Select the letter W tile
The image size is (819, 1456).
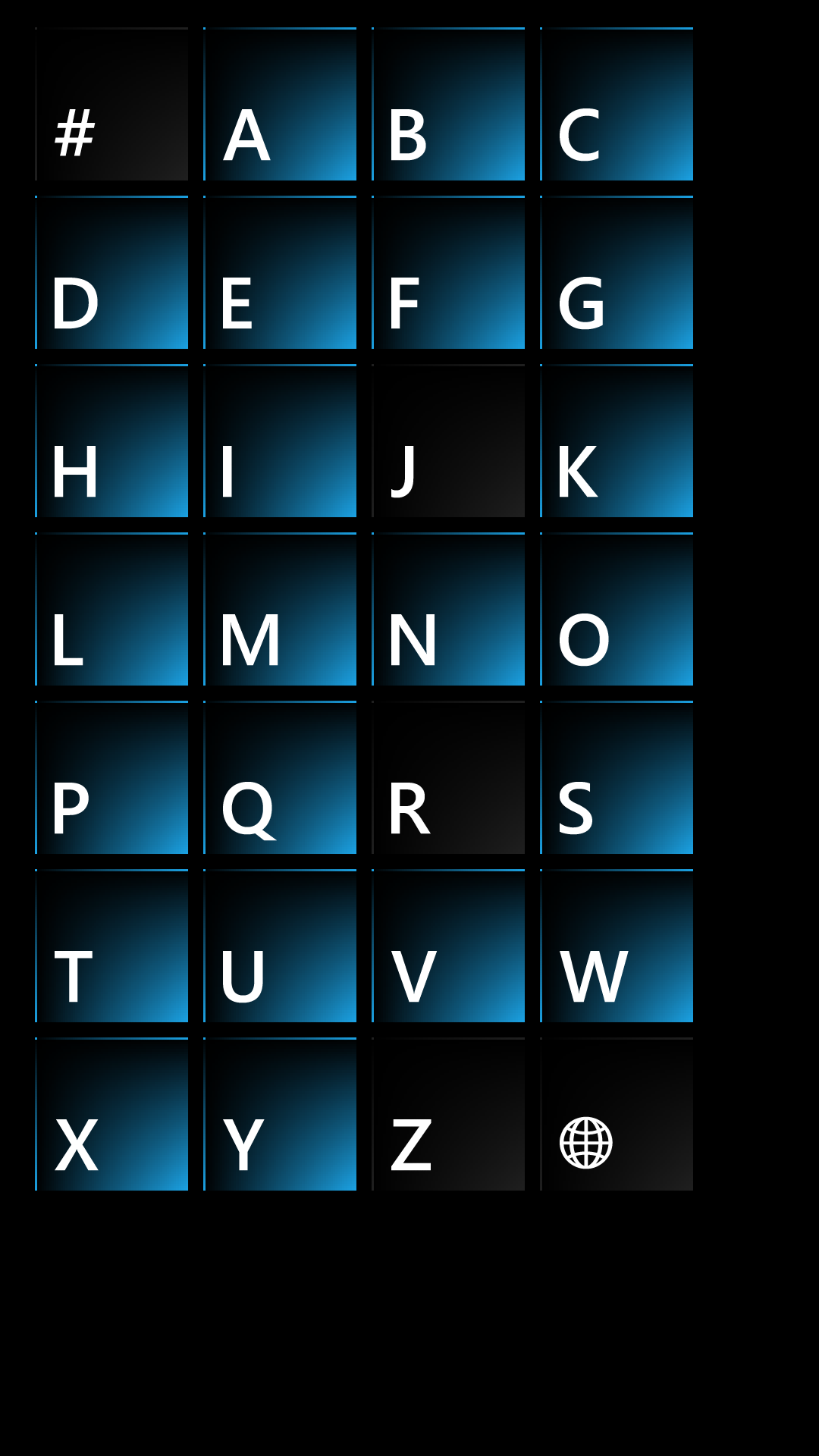click(617, 946)
